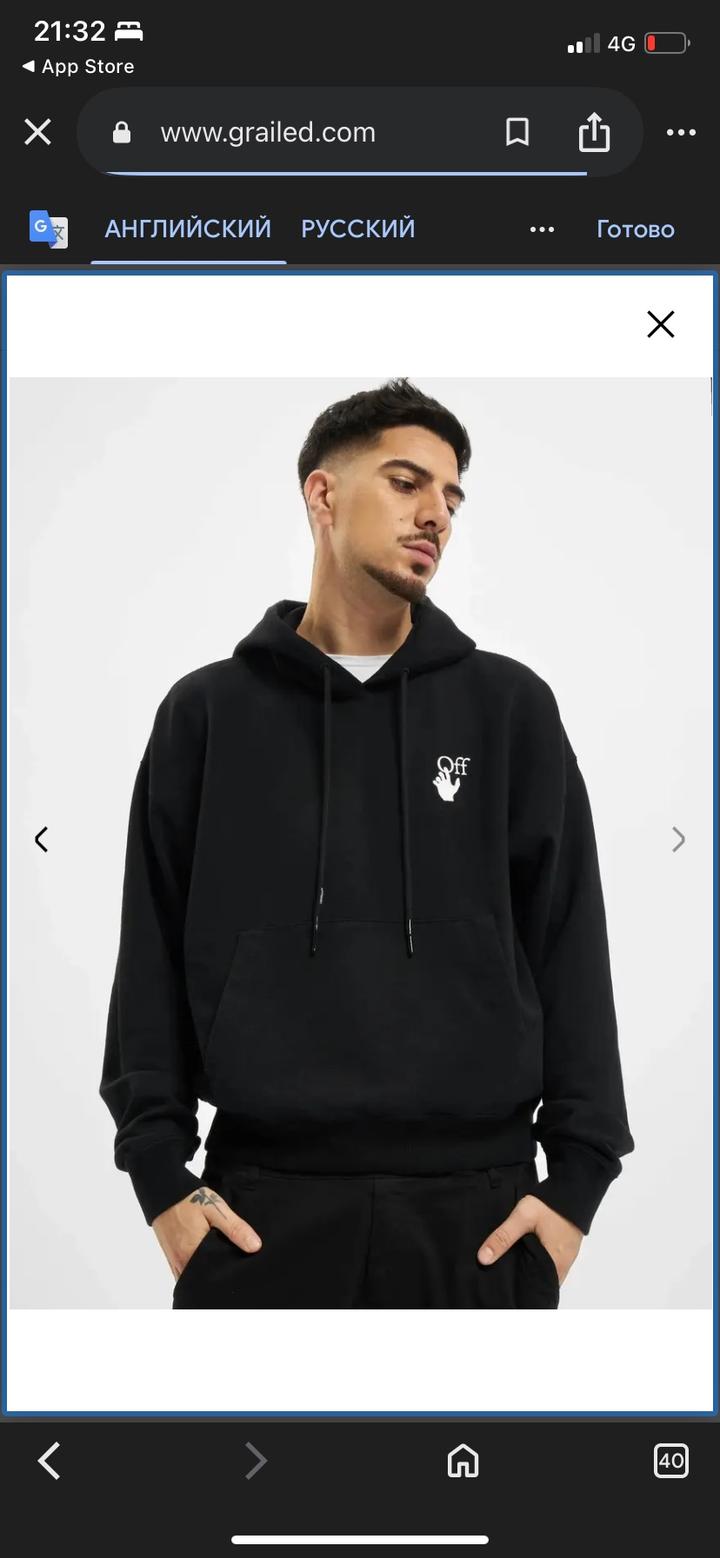Open the Google Translate icon
Image resolution: width=720 pixels, height=1558 pixels.
pos(48,229)
